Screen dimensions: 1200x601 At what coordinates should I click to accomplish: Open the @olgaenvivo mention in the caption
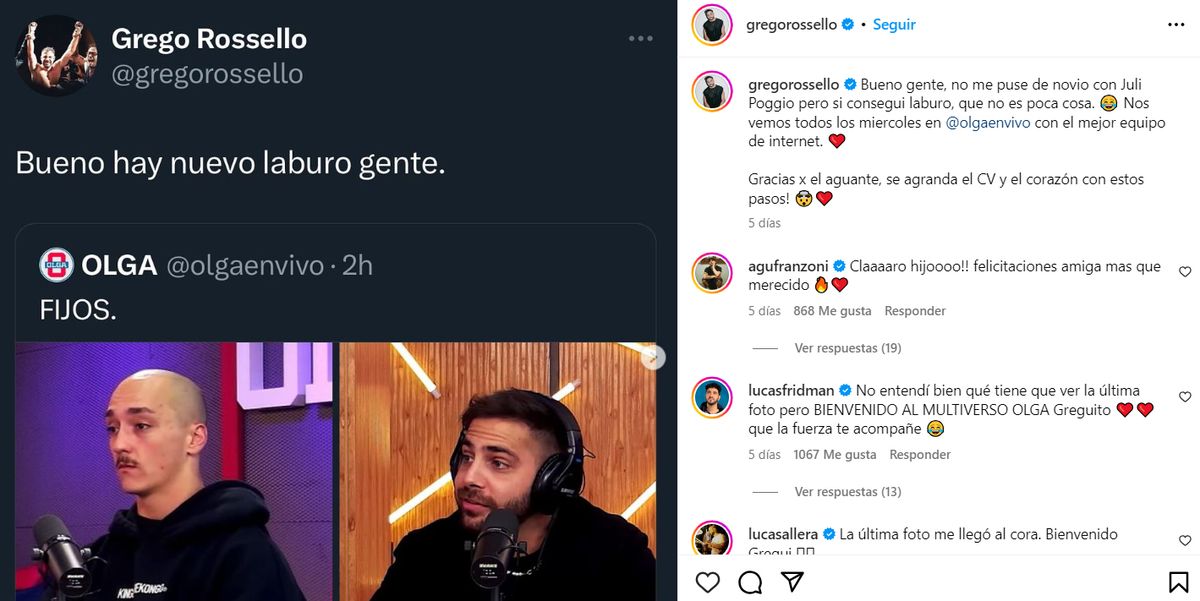pyautogui.click(x=987, y=123)
